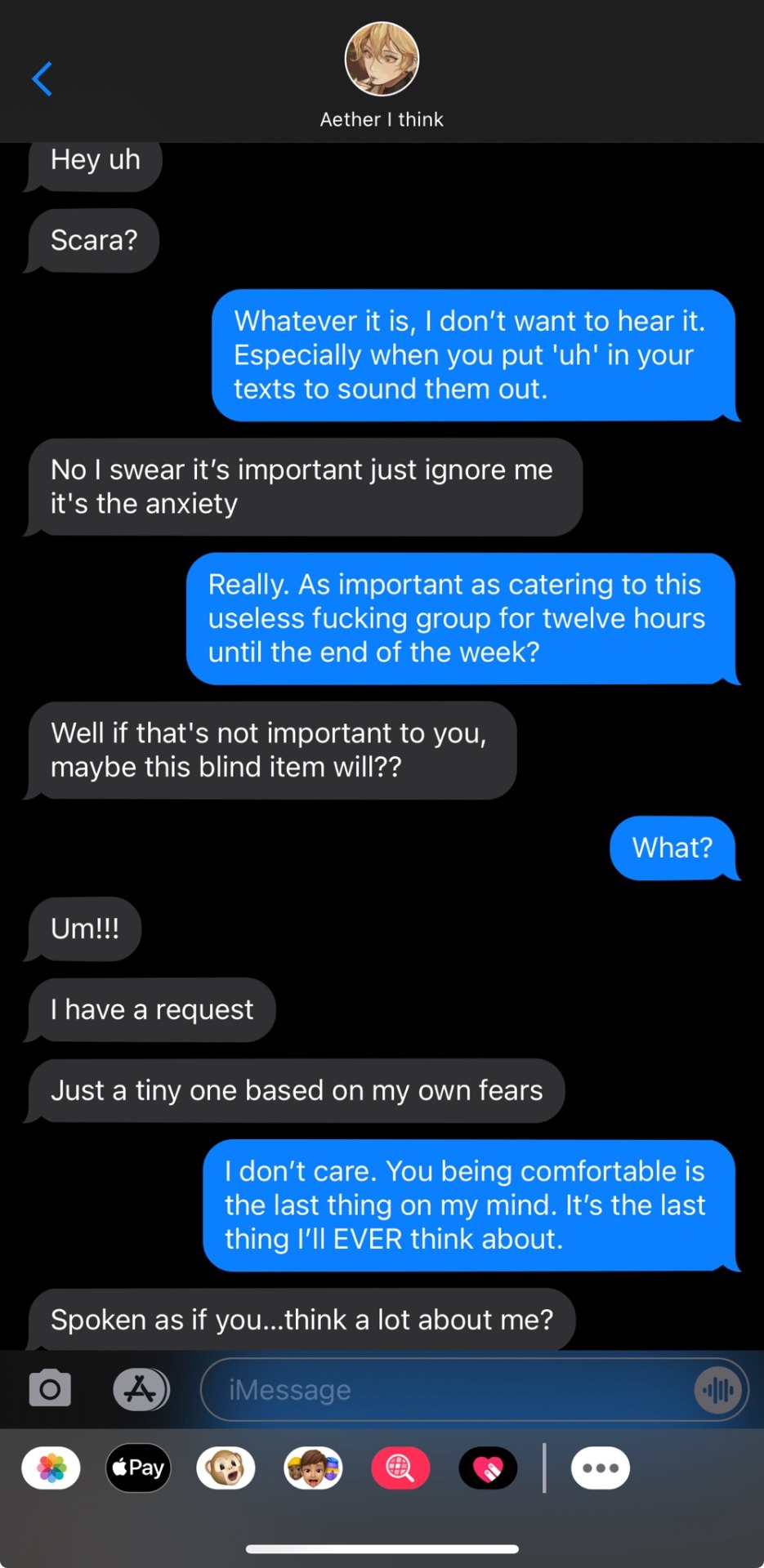Go back to the messages list
The height and width of the screenshot is (1568, 764).
[42, 79]
